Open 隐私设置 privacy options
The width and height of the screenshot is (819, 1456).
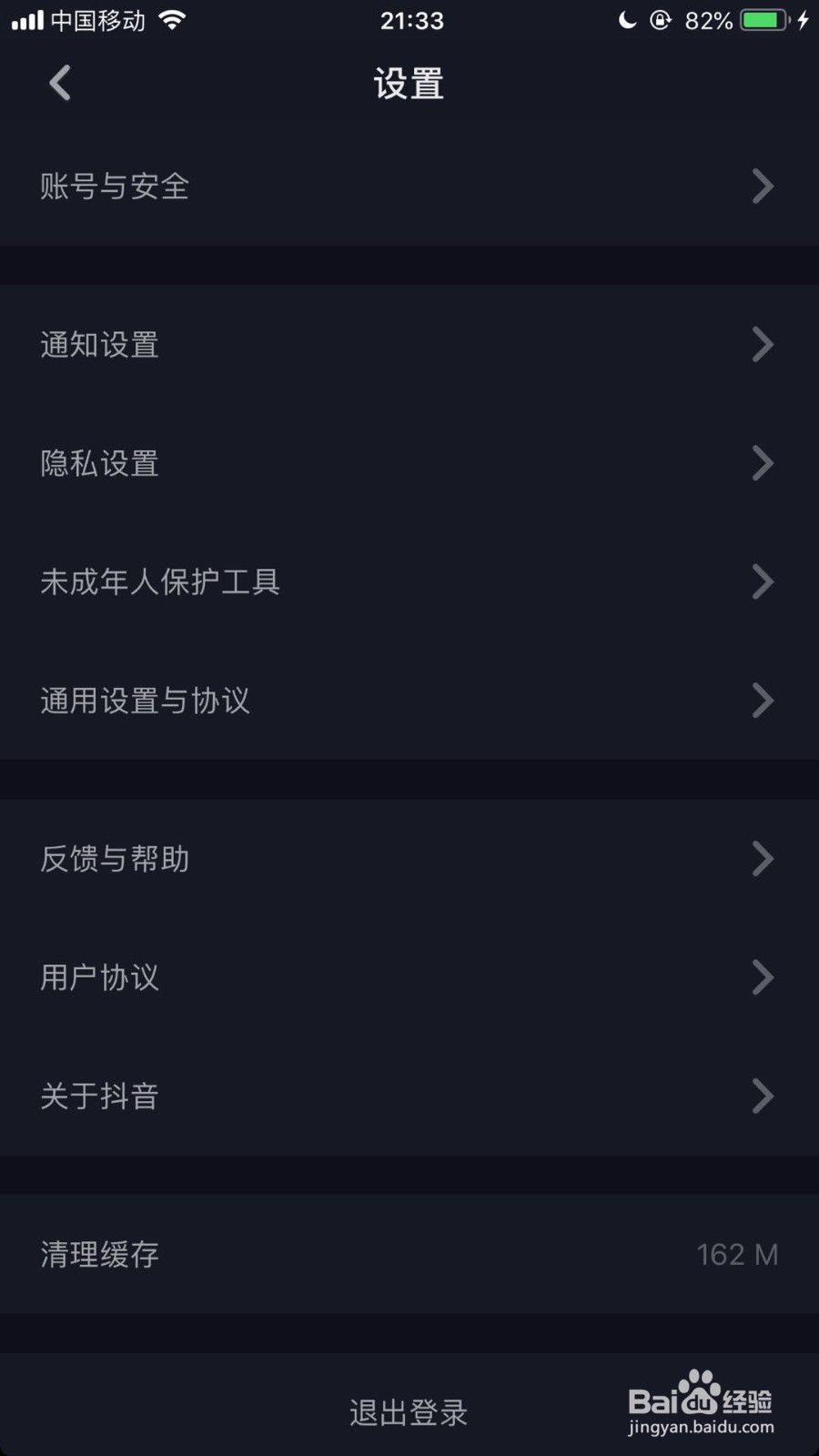(x=98, y=463)
